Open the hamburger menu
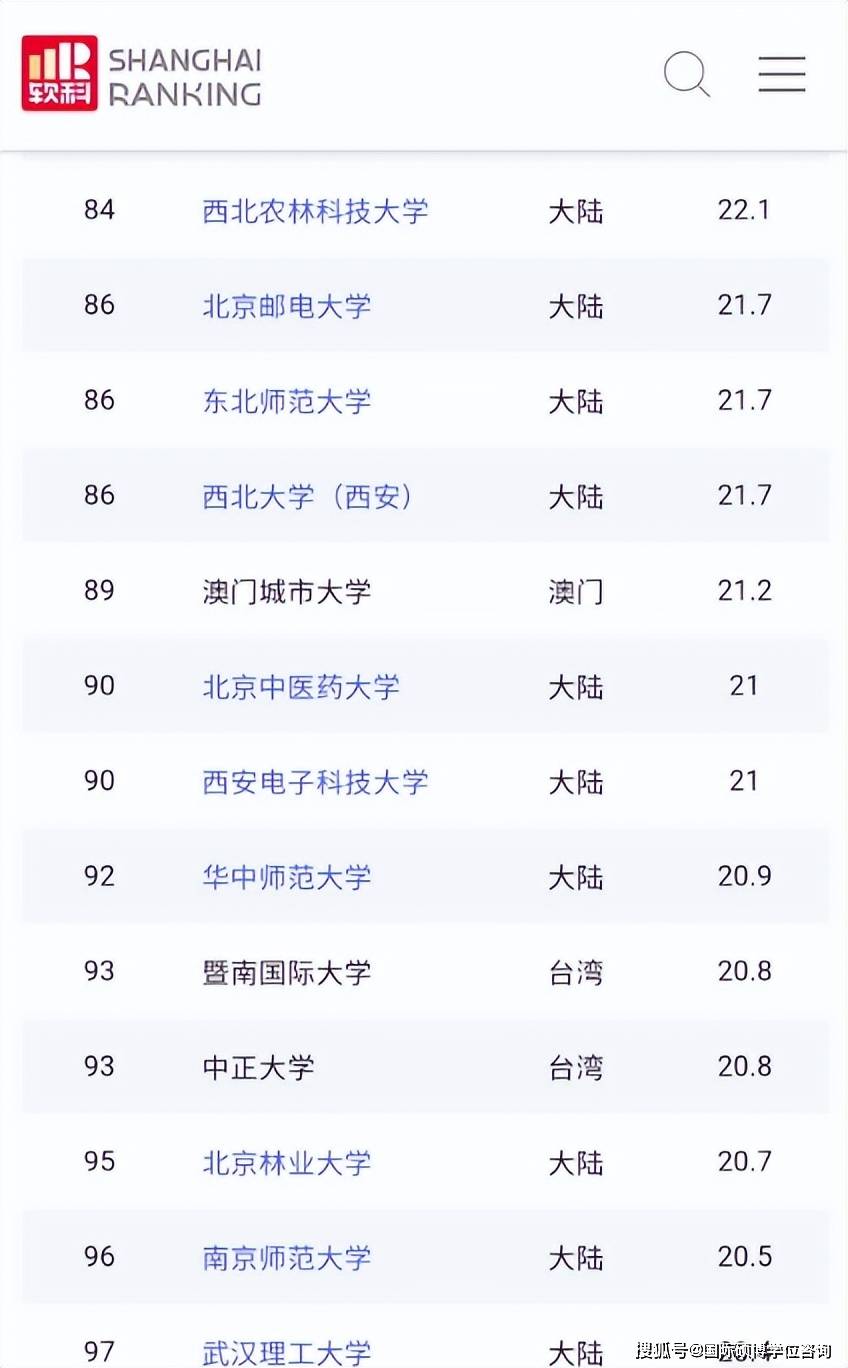This screenshot has height=1368, width=848. (x=781, y=74)
